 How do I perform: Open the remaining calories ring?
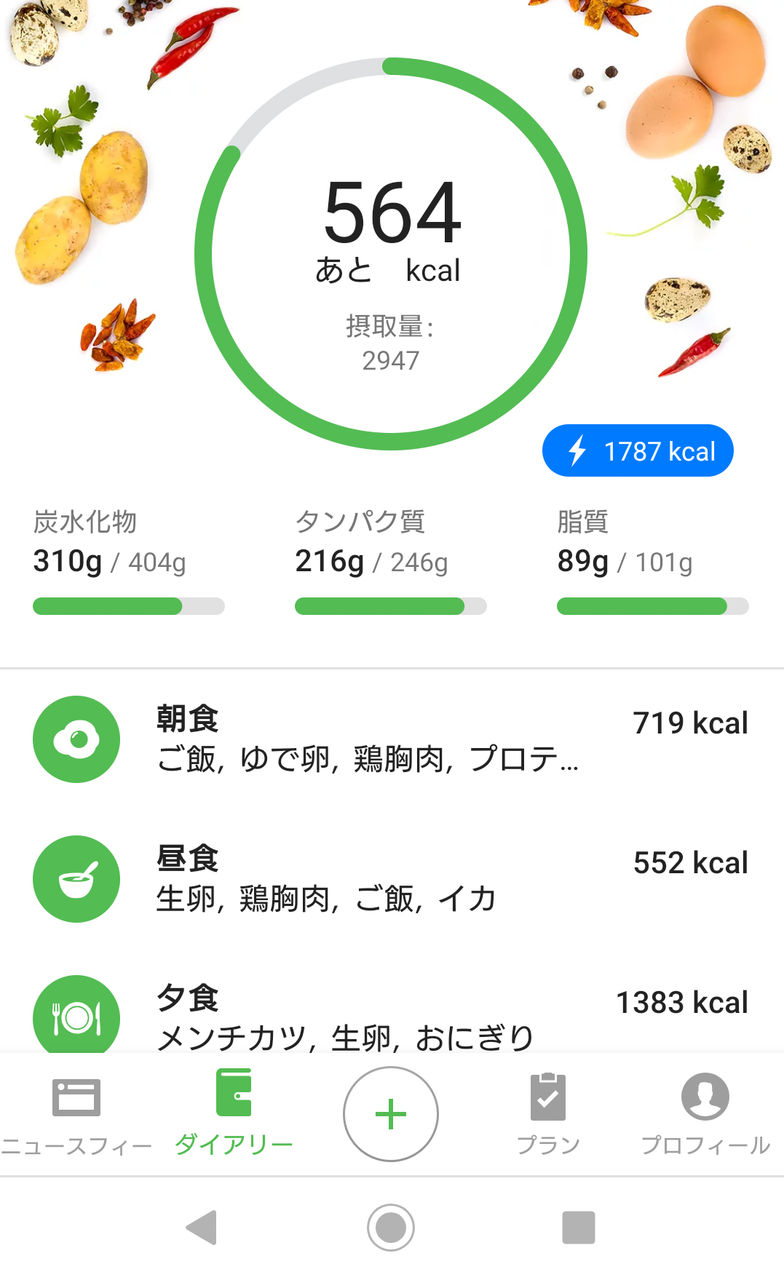click(x=391, y=254)
